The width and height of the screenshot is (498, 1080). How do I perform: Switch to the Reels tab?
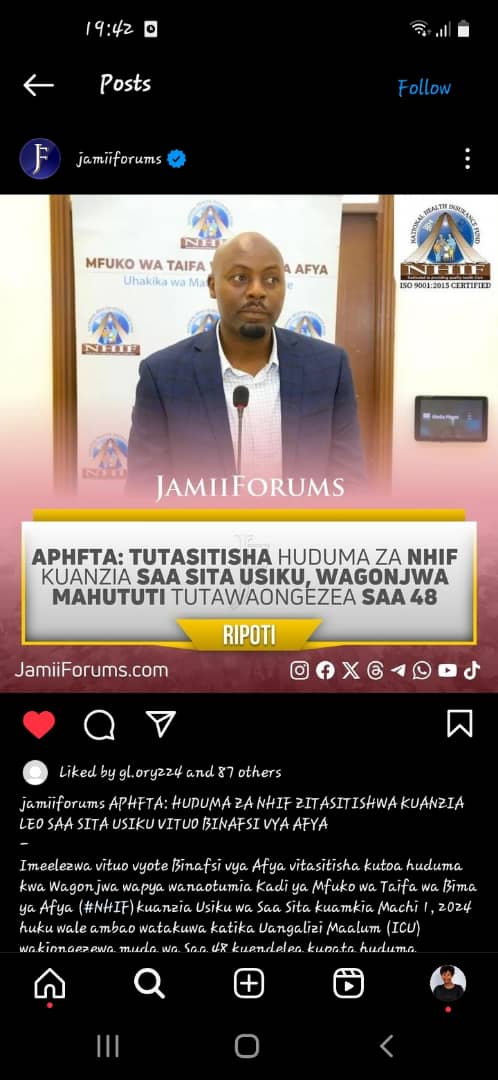(x=349, y=984)
